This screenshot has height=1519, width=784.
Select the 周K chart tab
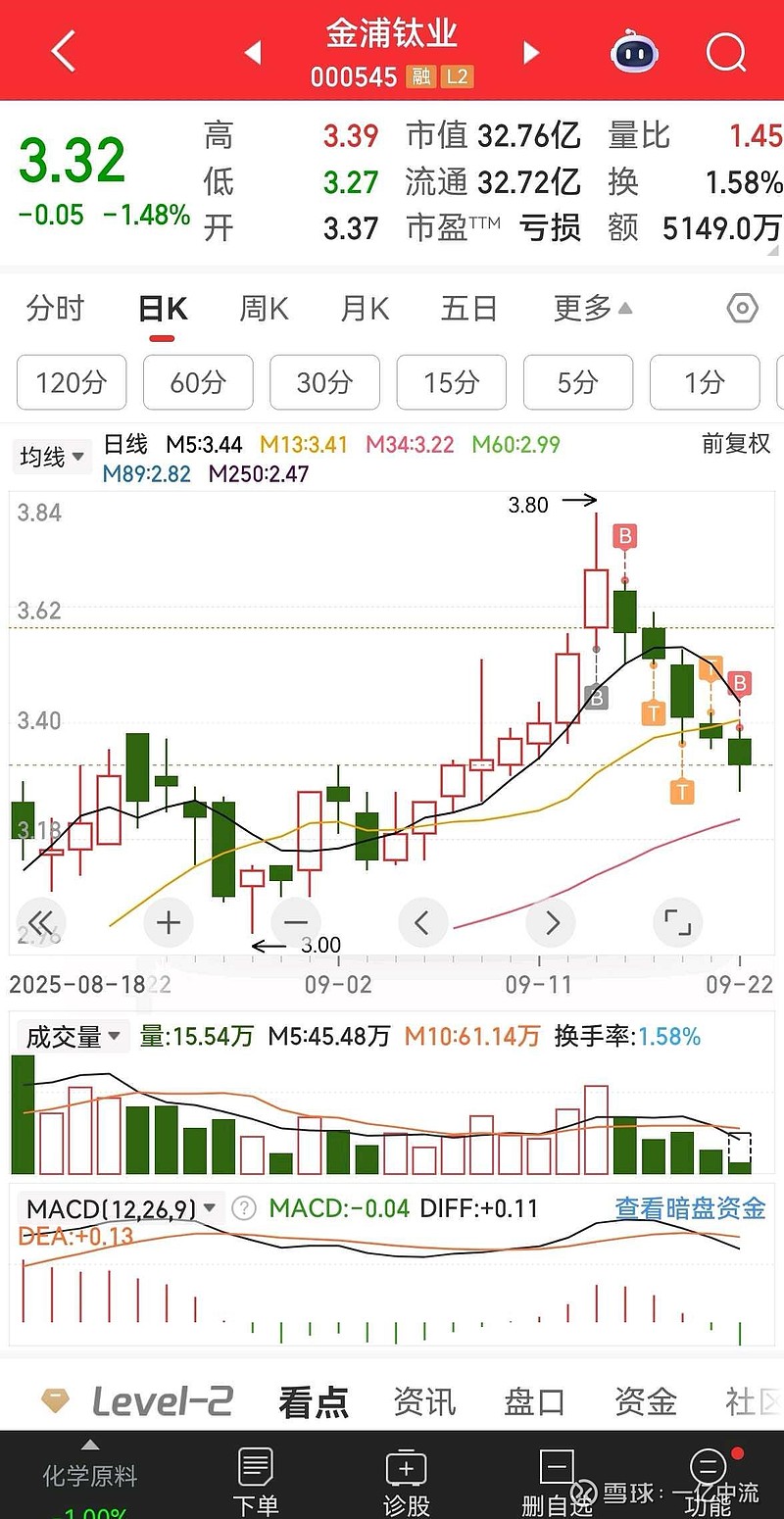click(x=264, y=309)
